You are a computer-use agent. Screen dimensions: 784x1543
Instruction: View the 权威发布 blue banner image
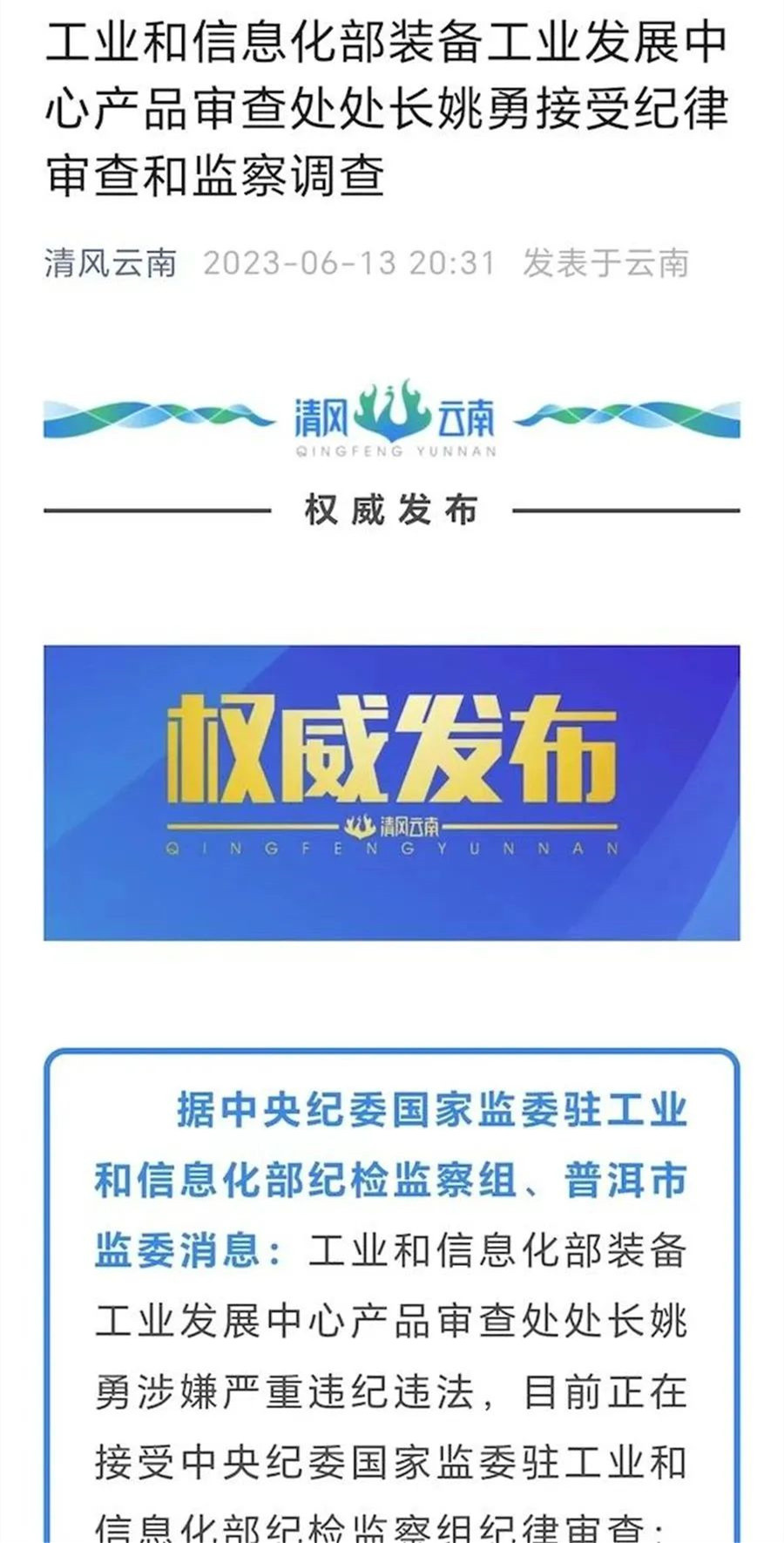(391, 792)
